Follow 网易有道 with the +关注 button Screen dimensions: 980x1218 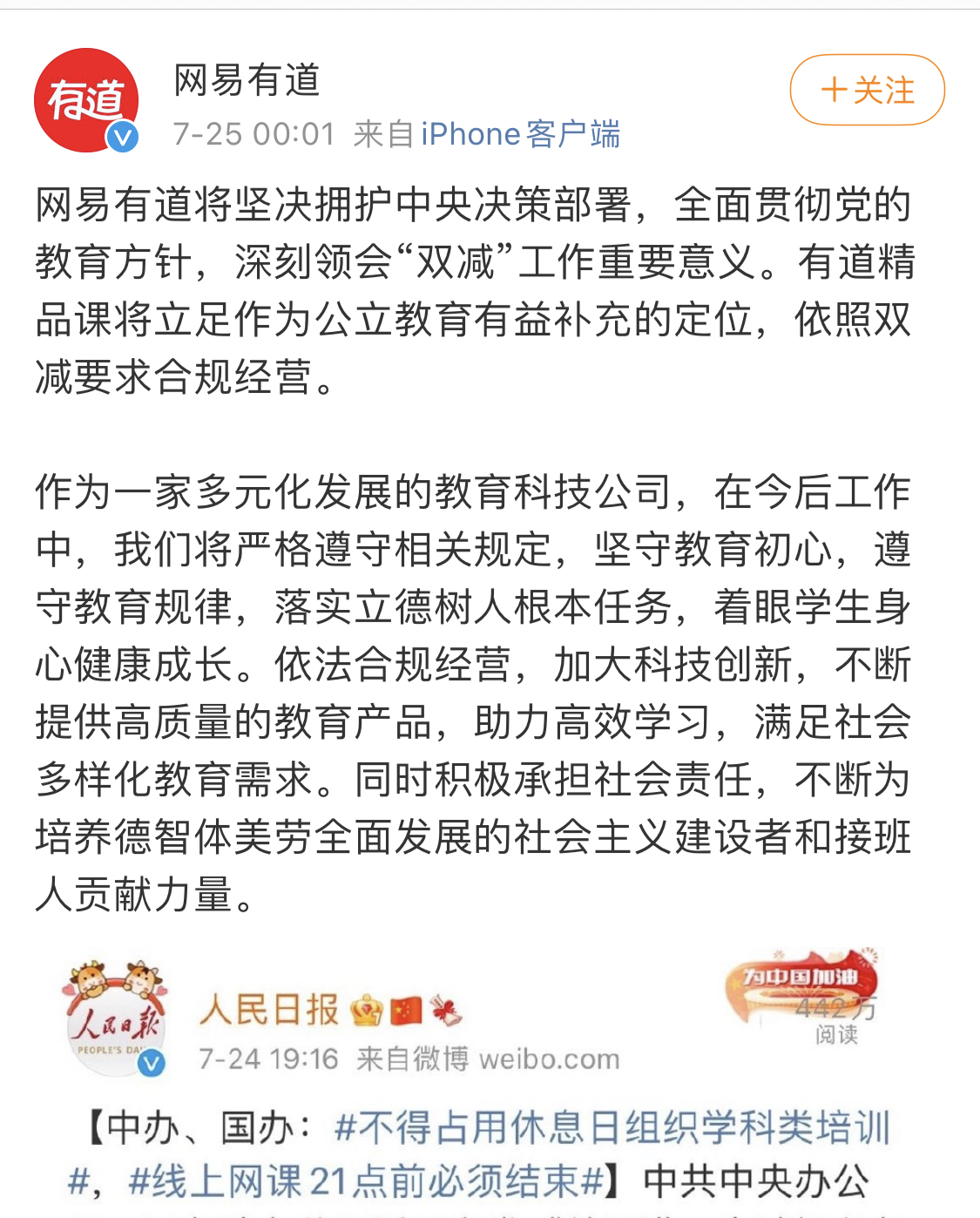click(x=867, y=90)
